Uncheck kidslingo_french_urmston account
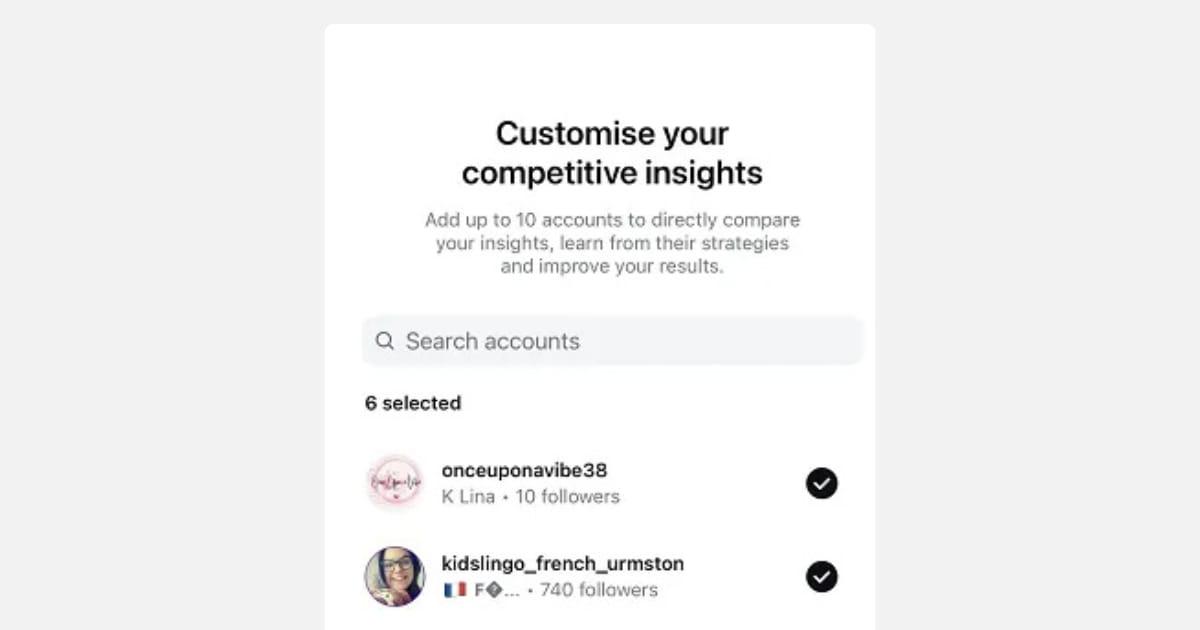The width and height of the screenshot is (1200, 630). (821, 577)
